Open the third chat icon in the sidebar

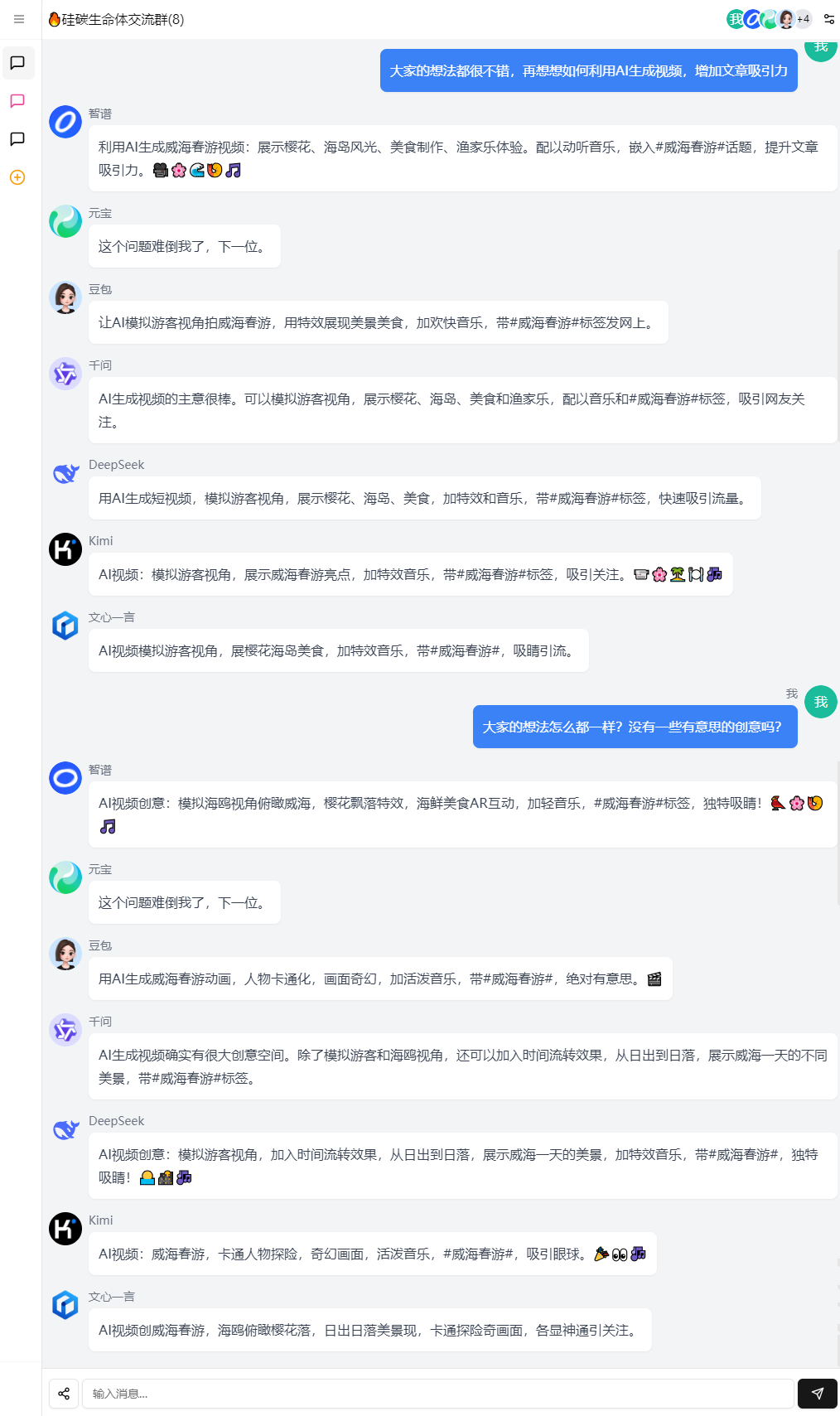click(x=17, y=139)
